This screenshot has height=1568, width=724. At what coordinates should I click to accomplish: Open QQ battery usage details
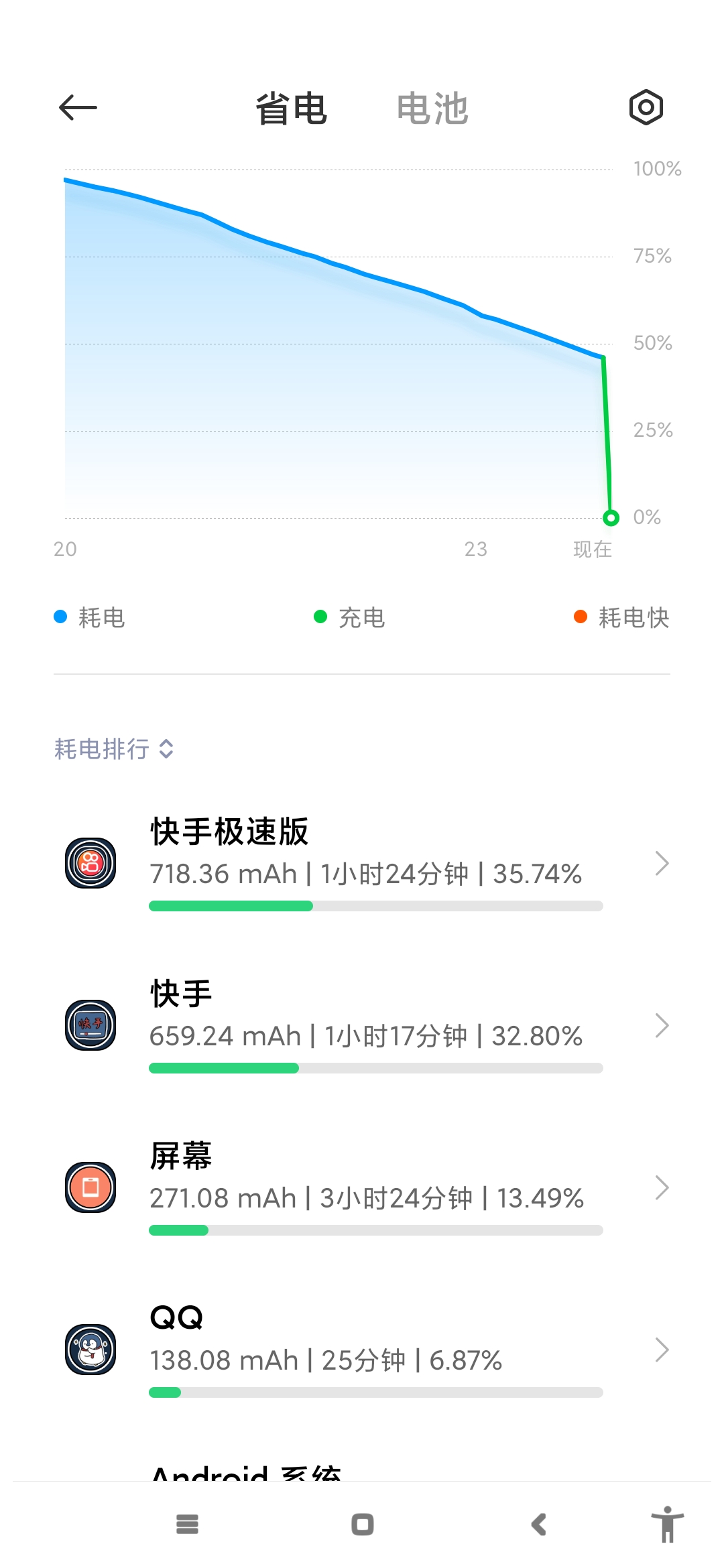click(362, 1350)
